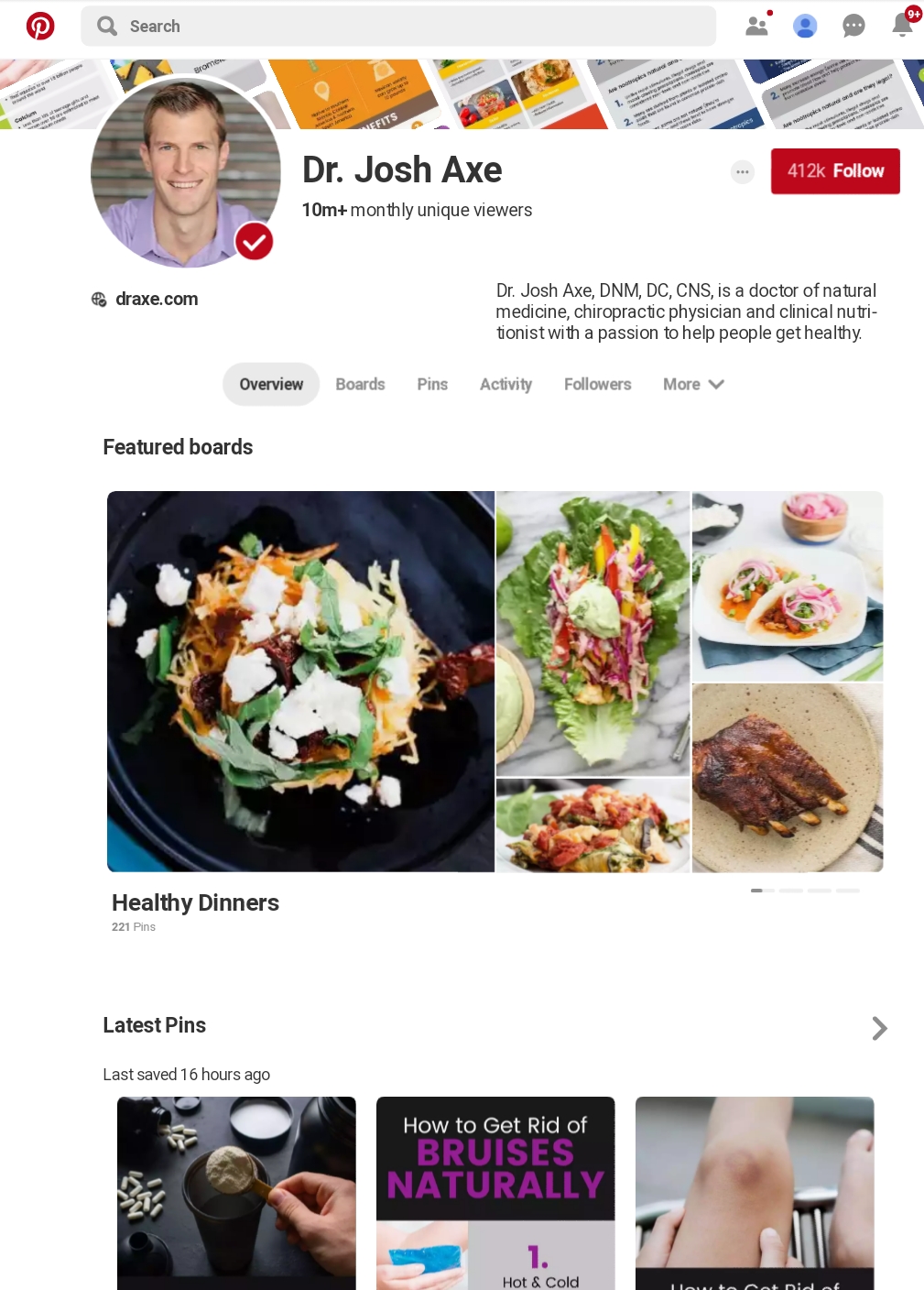Select the Overview tab
924x1290 pixels.
pyautogui.click(x=271, y=384)
